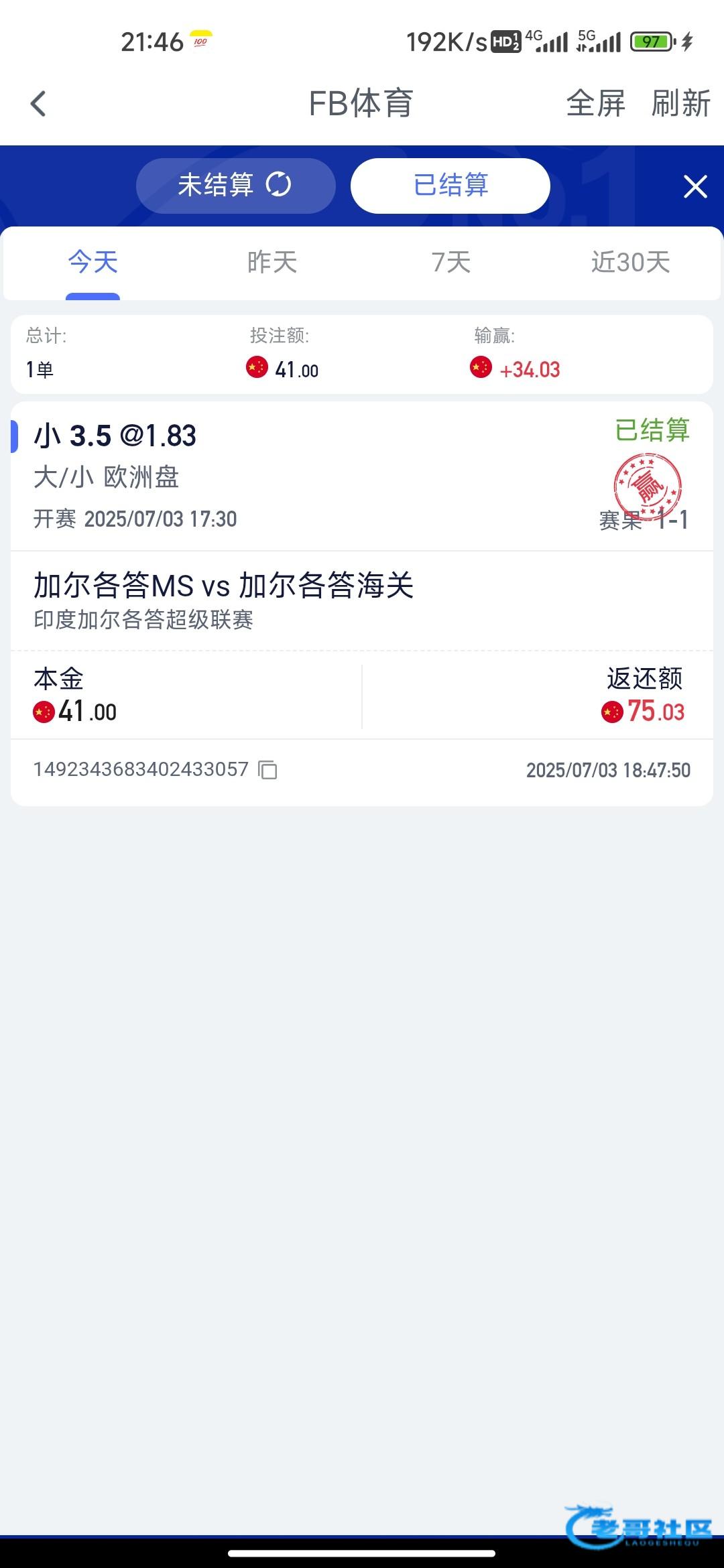The height and width of the screenshot is (1568, 724).
Task: View records from 近30天
Action: pyautogui.click(x=630, y=262)
